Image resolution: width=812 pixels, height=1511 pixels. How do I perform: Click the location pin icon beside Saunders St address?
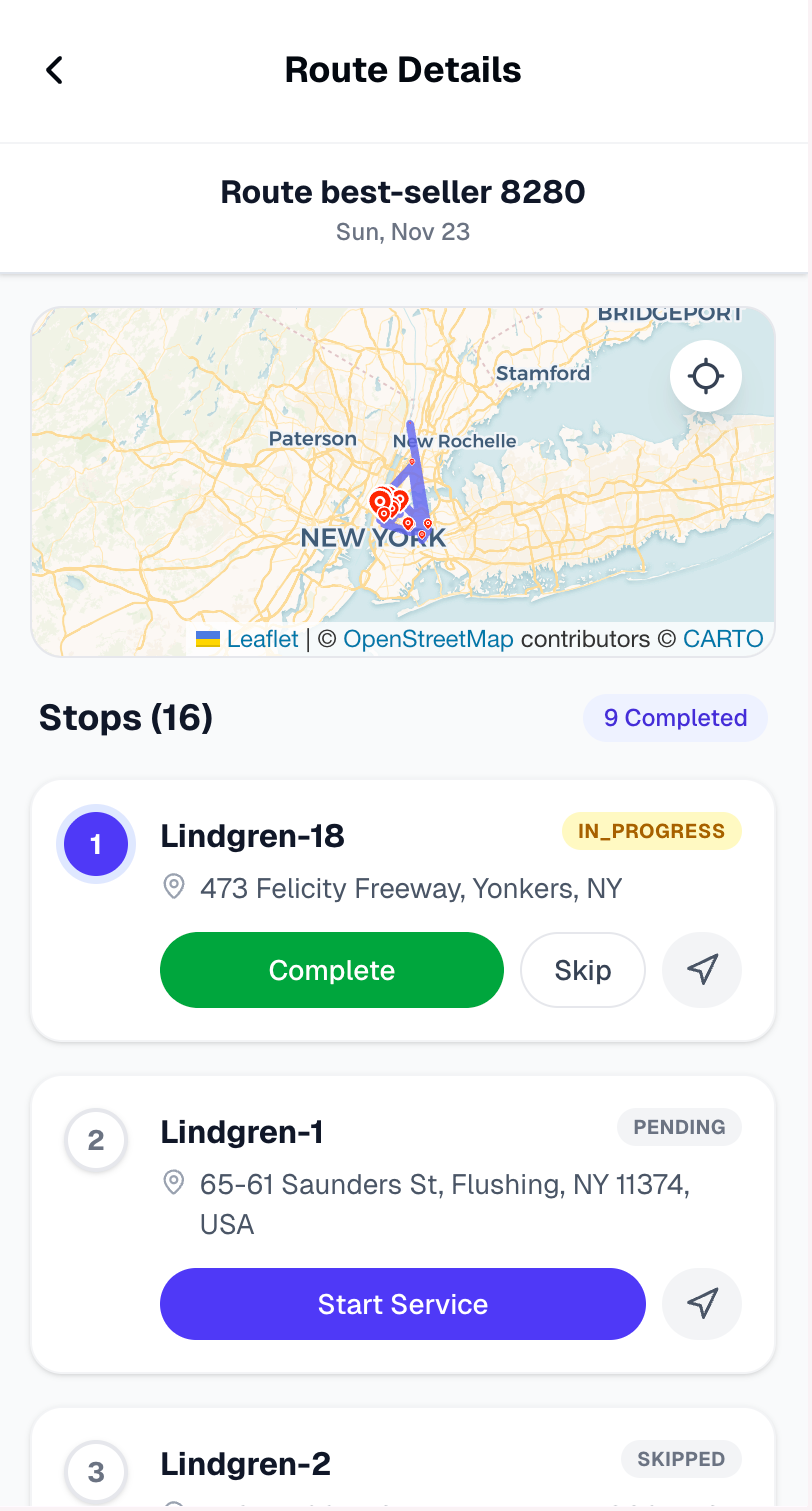(x=173, y=1182)
